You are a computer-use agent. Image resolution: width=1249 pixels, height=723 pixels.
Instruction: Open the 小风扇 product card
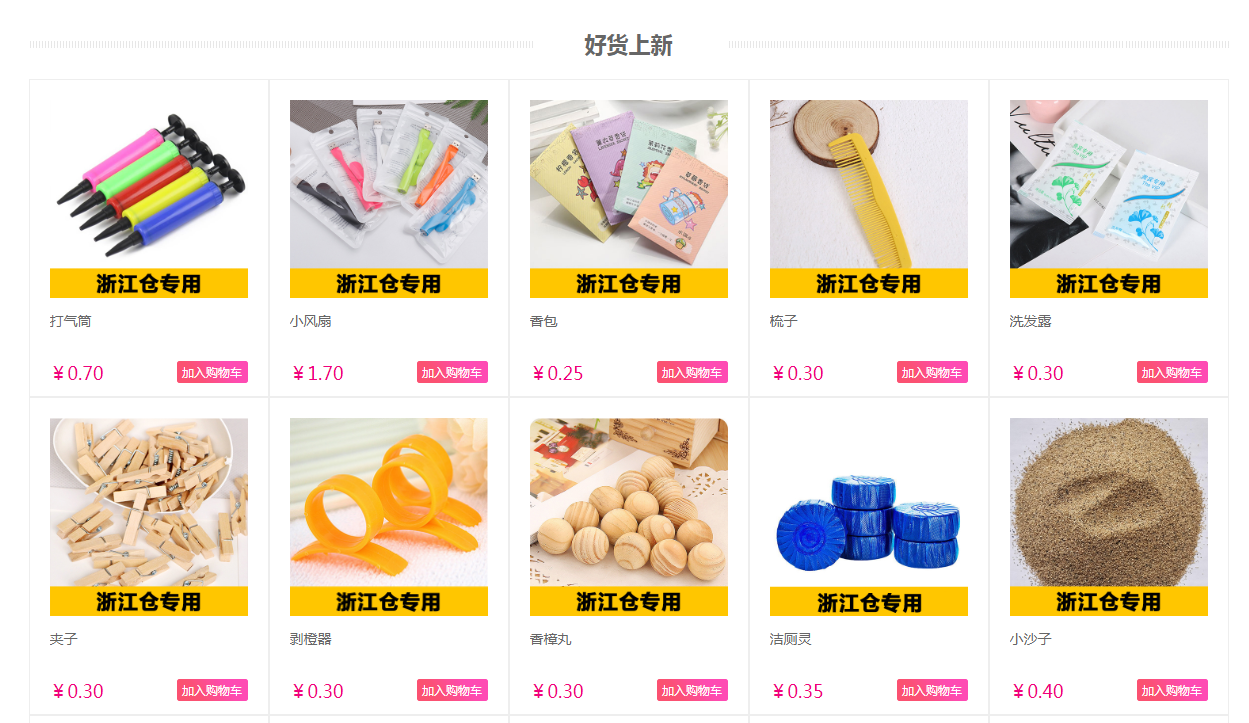point(389,198)
